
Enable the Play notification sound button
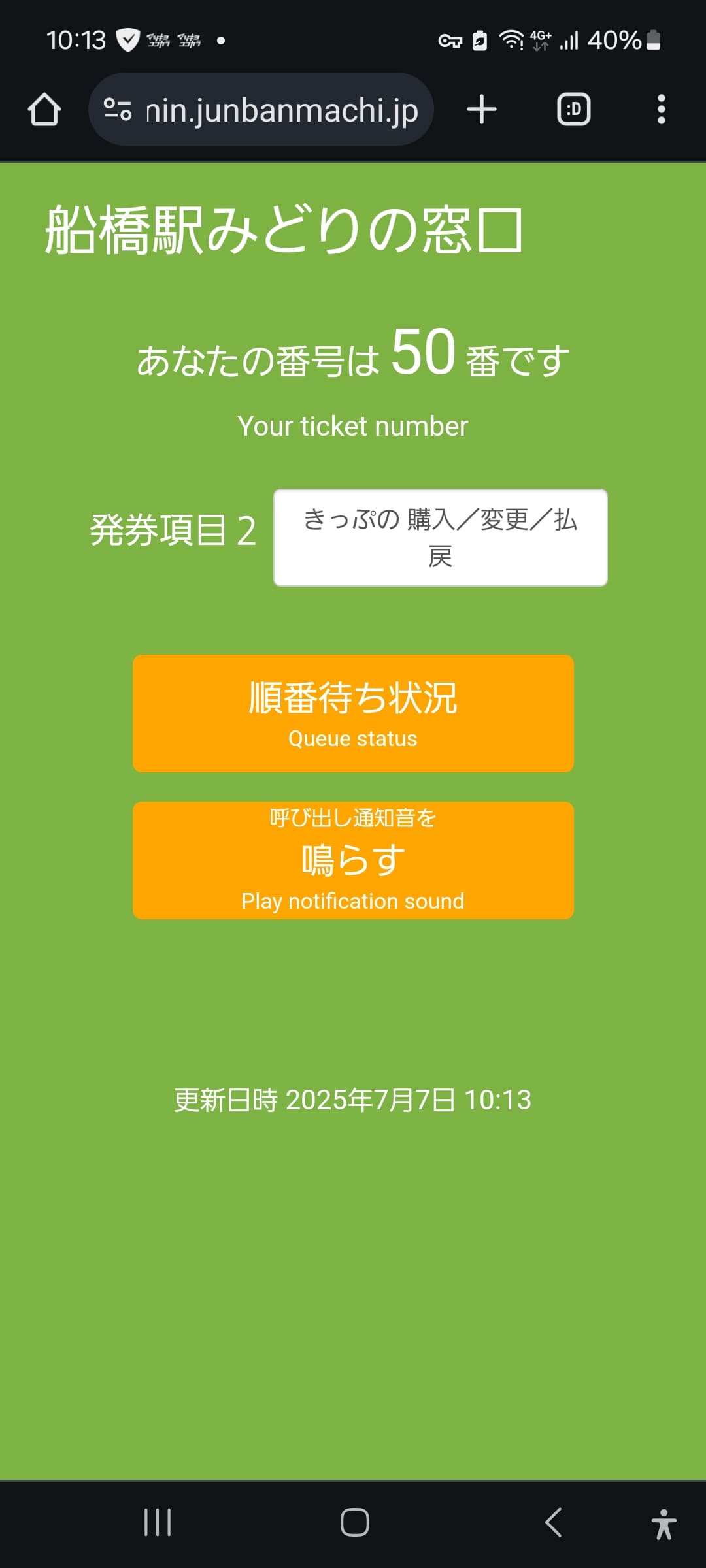353,860
